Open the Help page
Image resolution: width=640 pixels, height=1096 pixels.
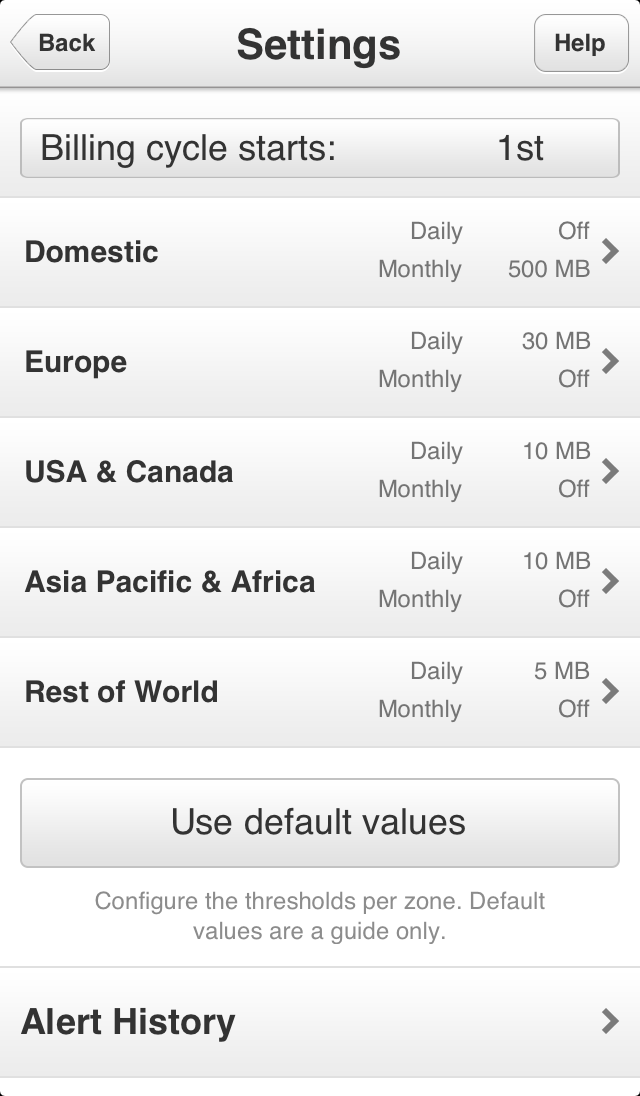point(580,43)
